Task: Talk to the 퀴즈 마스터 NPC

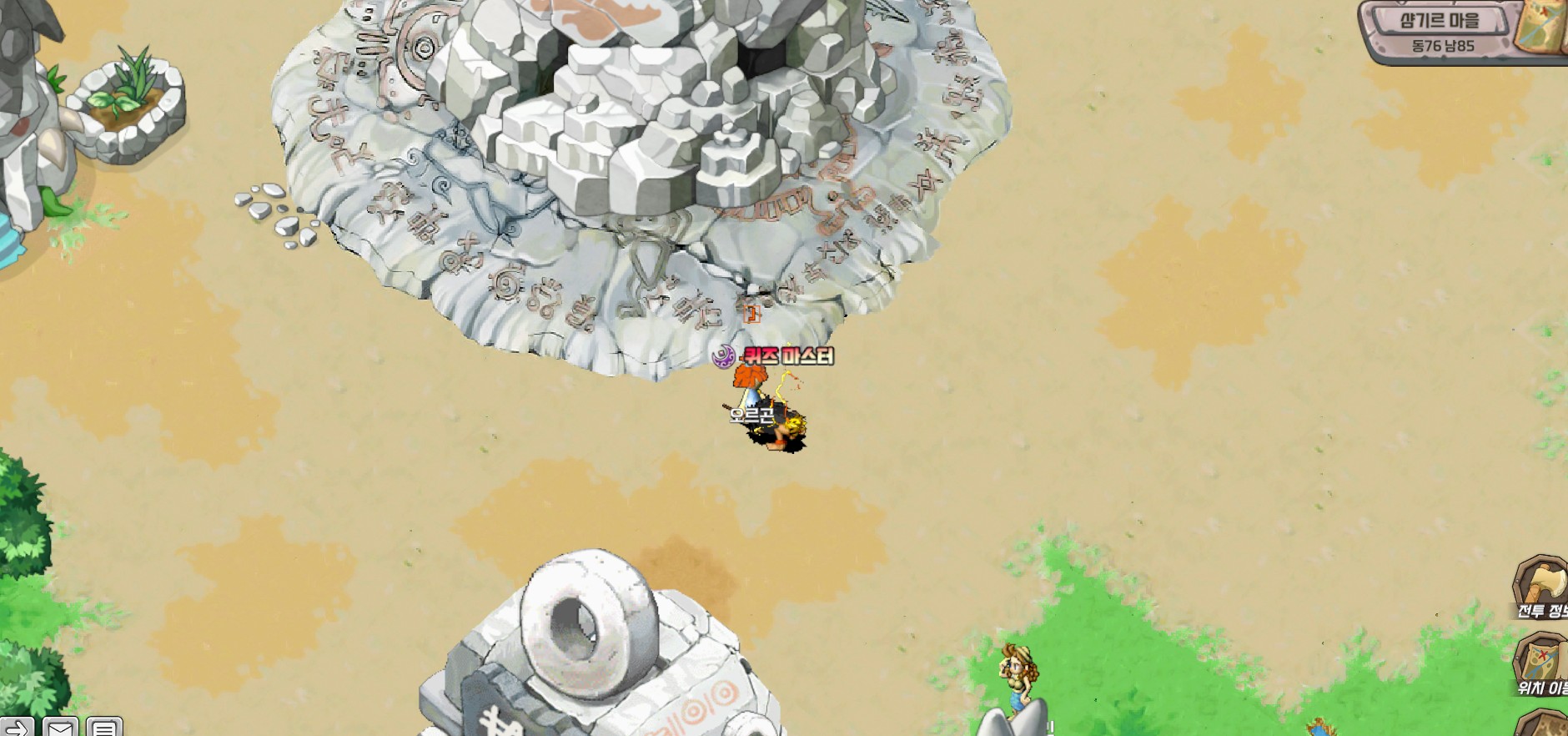Action: (x=749, y=386)
